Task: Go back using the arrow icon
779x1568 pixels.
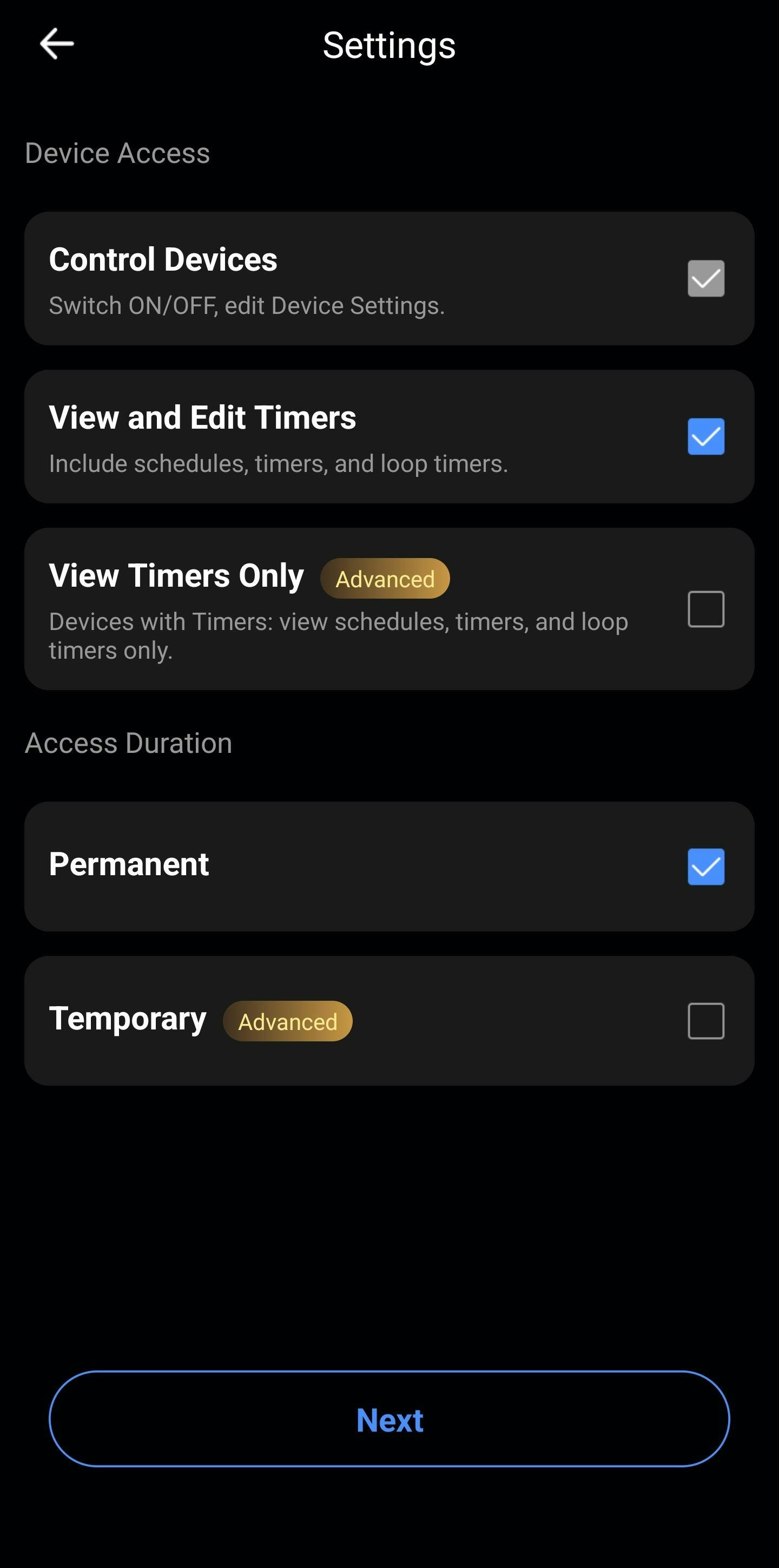Action: tap(57, 44)
